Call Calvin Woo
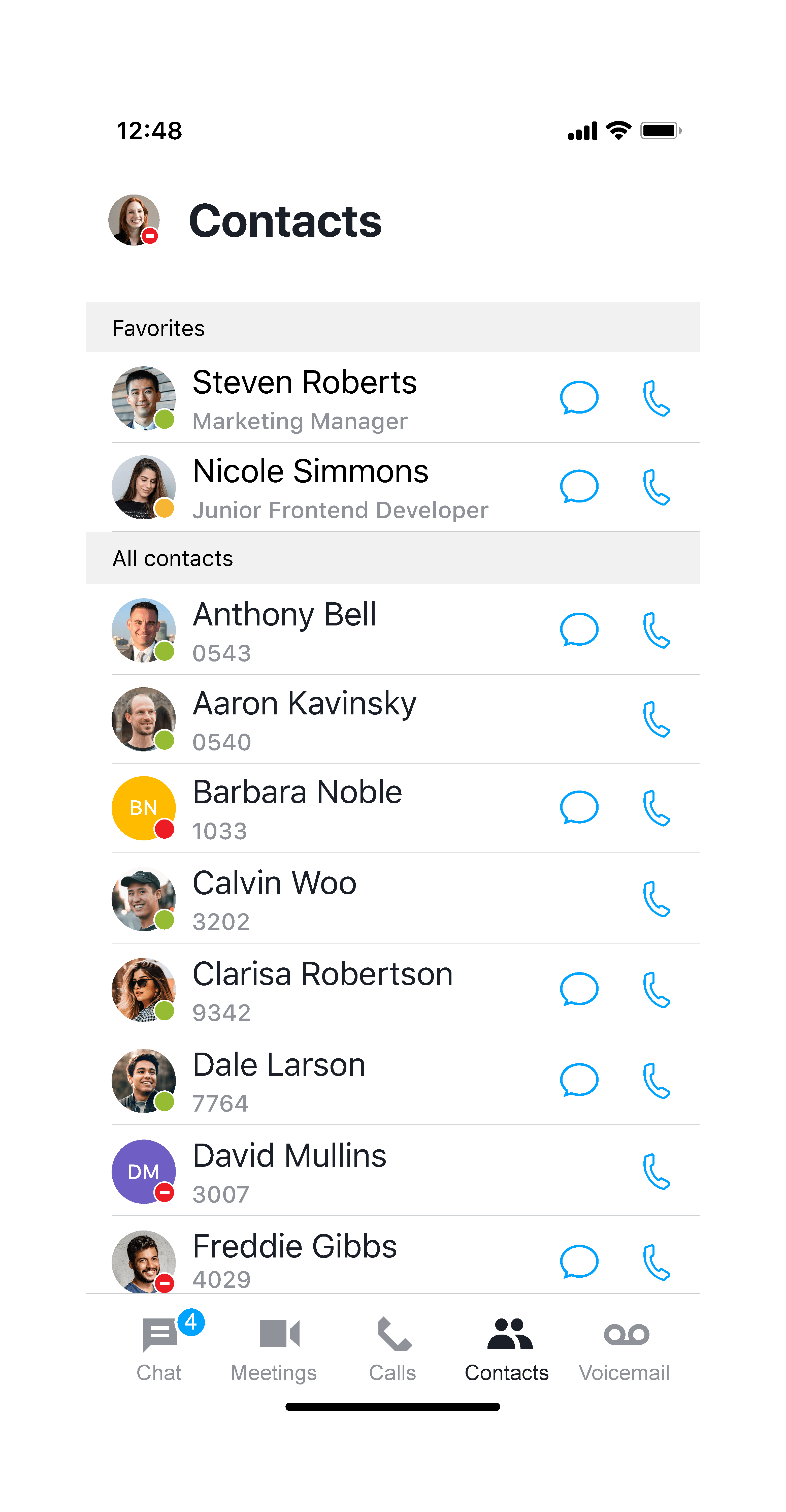 [x=656, y=899]
